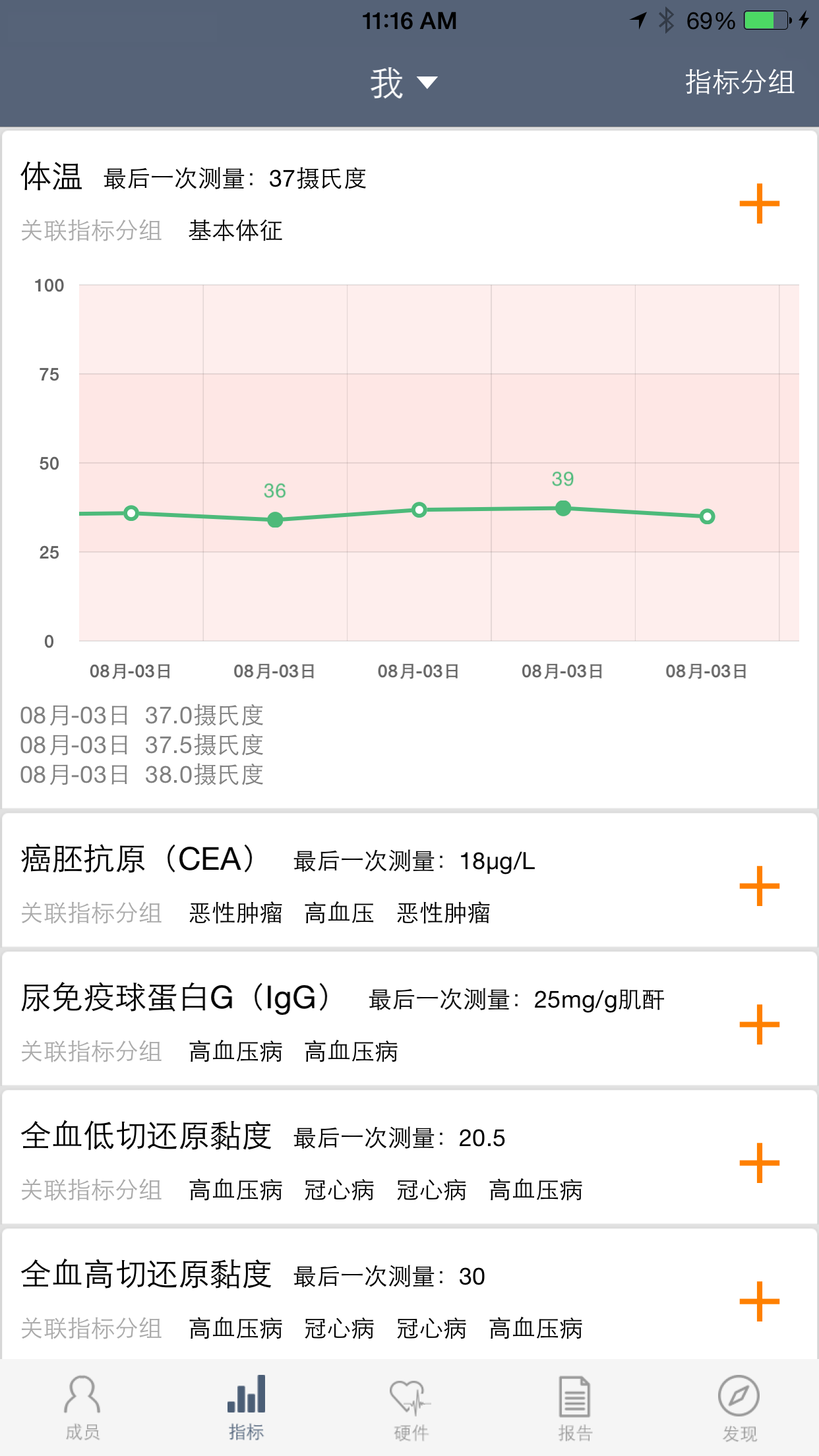Viewport: 819px width, 1456px height.
Task: Open 指标分组 in the top bar
Action: pyautogui.click(x=739, y=83)
